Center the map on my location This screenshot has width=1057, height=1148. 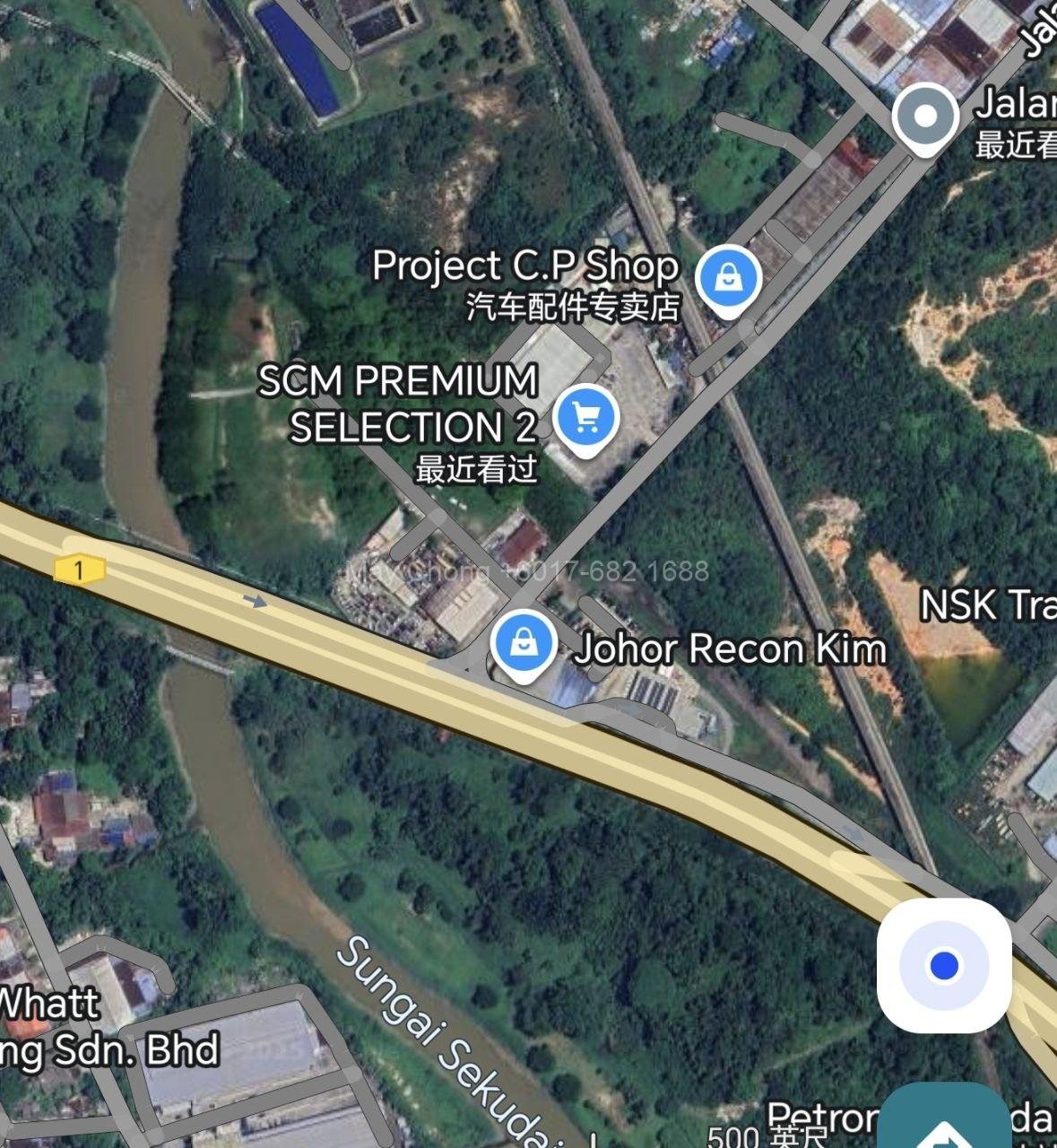[x=944, y=965]
